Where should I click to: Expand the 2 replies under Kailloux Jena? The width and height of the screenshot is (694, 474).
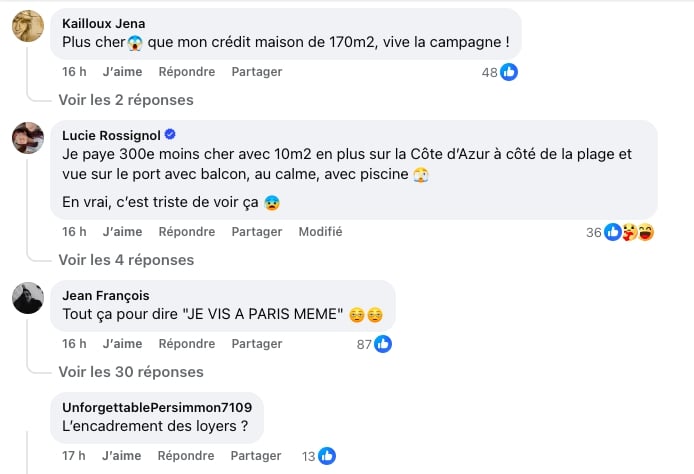[x=125, y=100]
